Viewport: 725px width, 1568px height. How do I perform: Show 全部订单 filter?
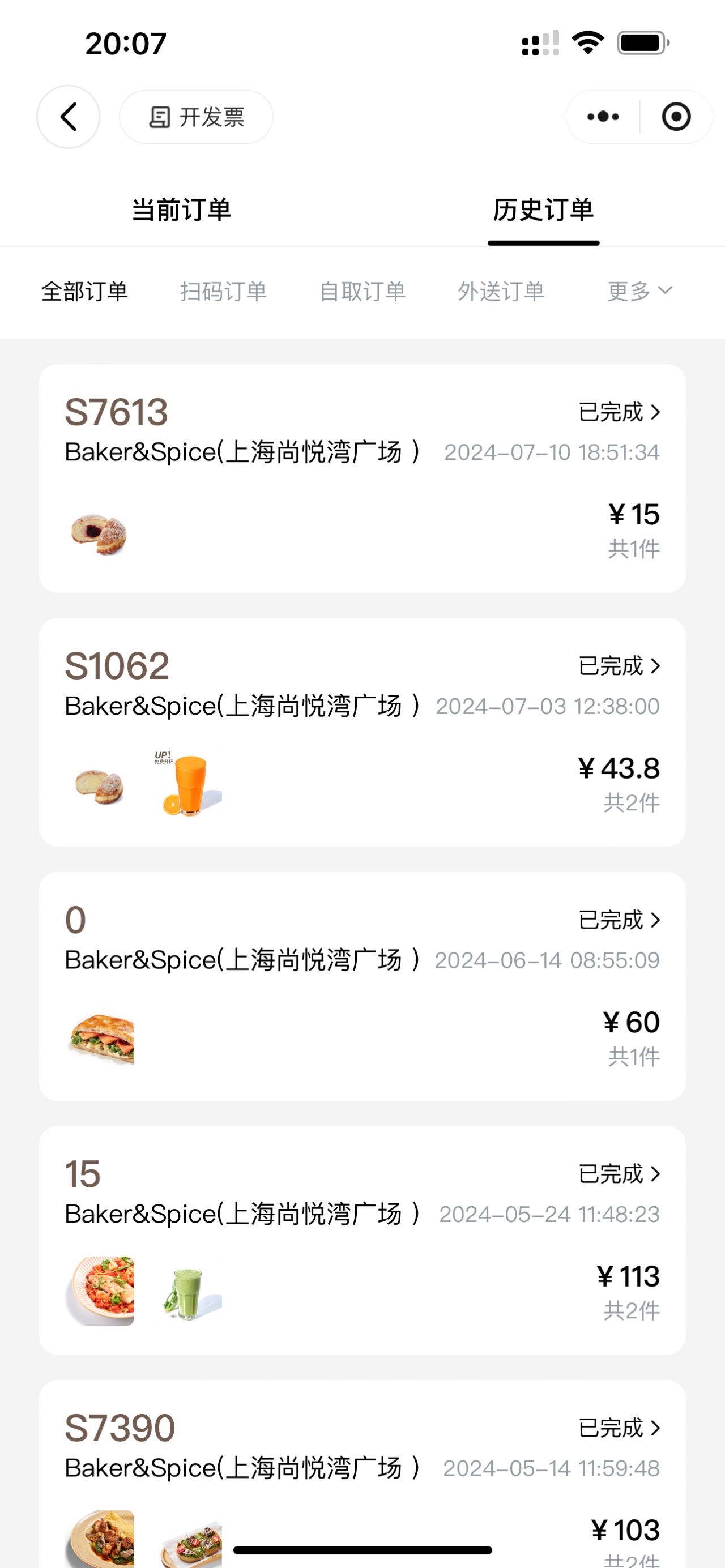click(84, 292)
